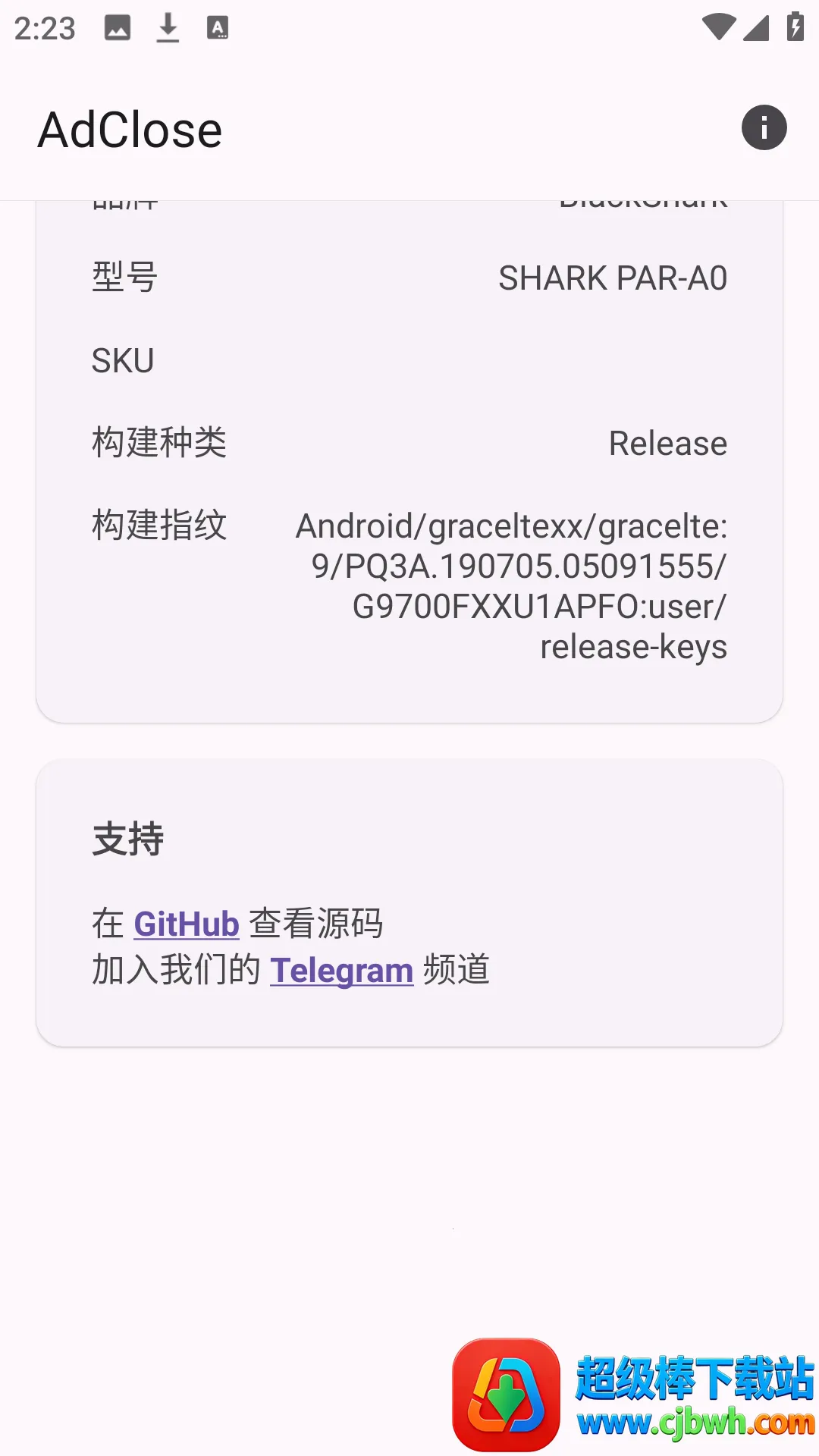Open the GitHub source code link

(187, 924)
